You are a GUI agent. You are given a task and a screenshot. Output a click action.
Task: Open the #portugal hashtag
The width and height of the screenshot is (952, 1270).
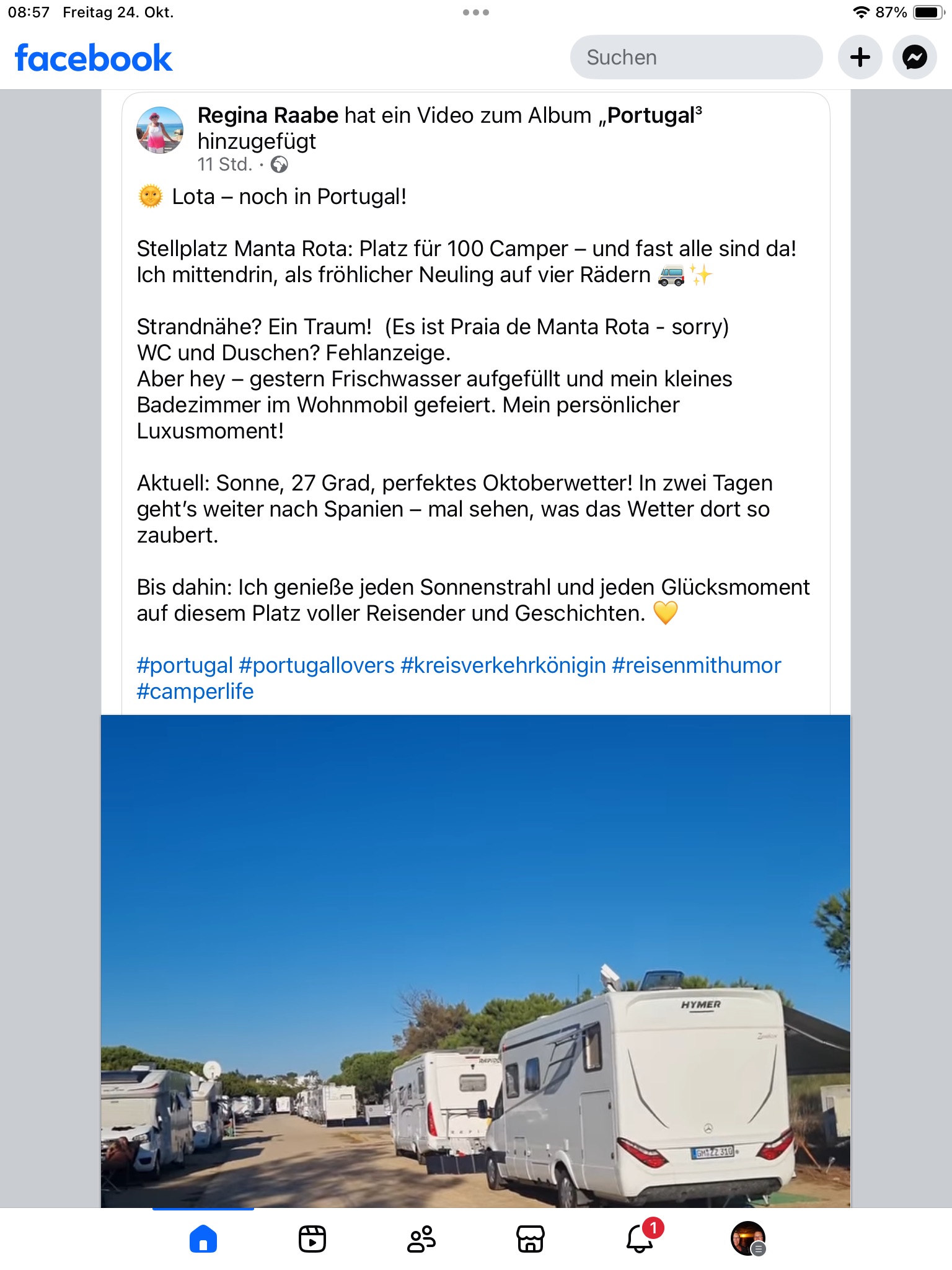tap(185, 665)
